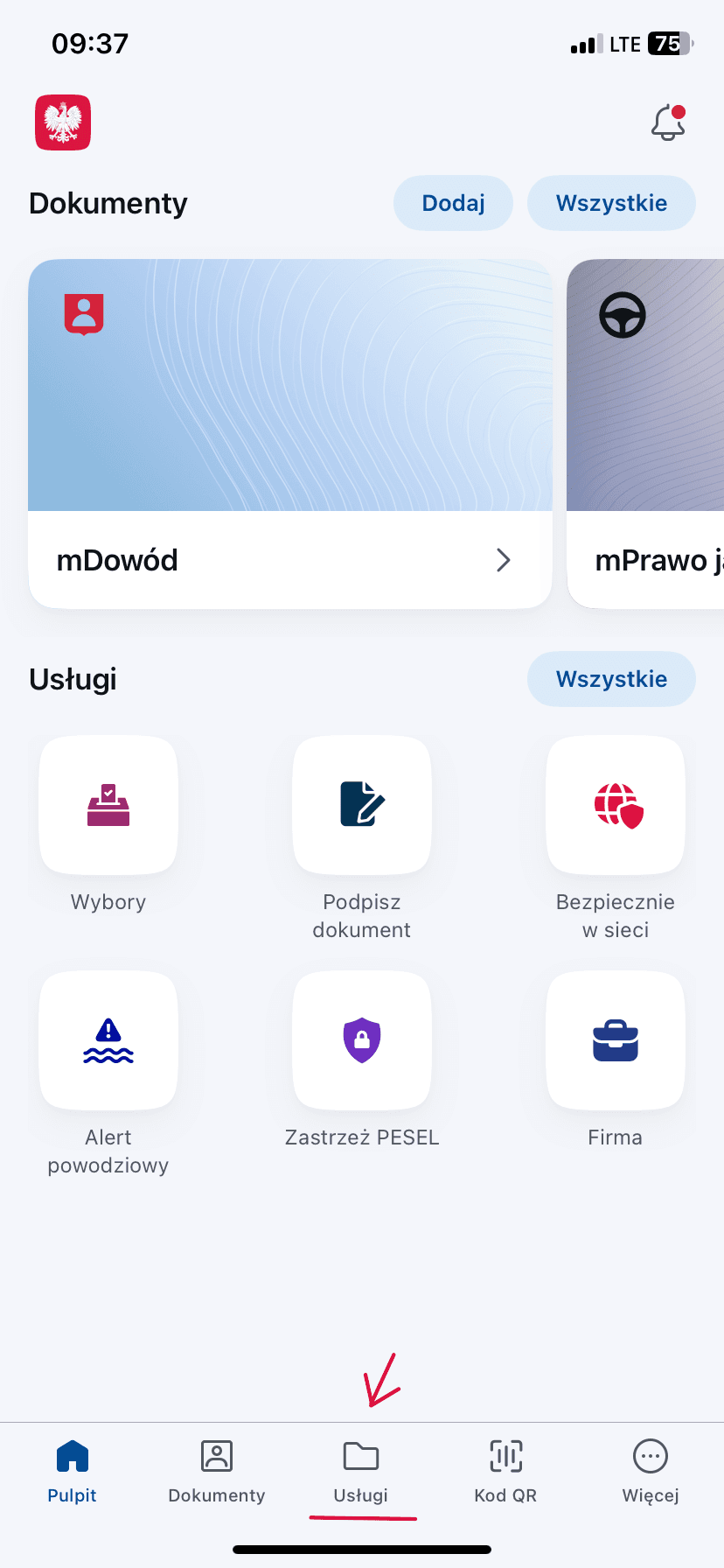The image size is (724, 1568).
Task: Open Bezpiecznie w sieci service
Action: (616, 806)
